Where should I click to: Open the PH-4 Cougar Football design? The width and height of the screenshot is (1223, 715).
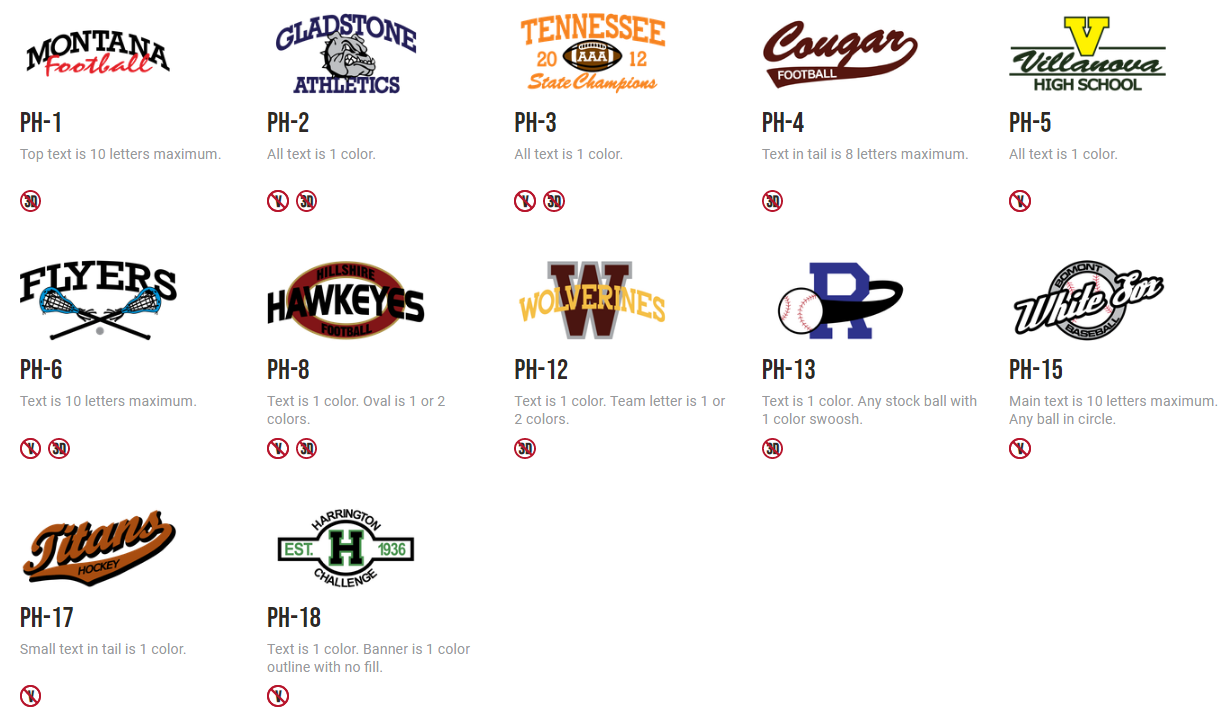click(x=839, y=55)
